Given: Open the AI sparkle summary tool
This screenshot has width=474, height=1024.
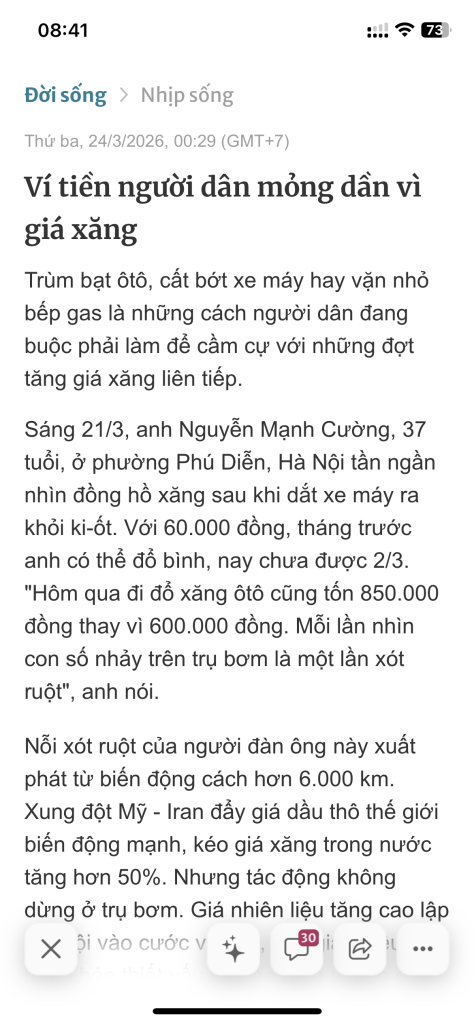Looking at the screenshot, I should point(233,949).
